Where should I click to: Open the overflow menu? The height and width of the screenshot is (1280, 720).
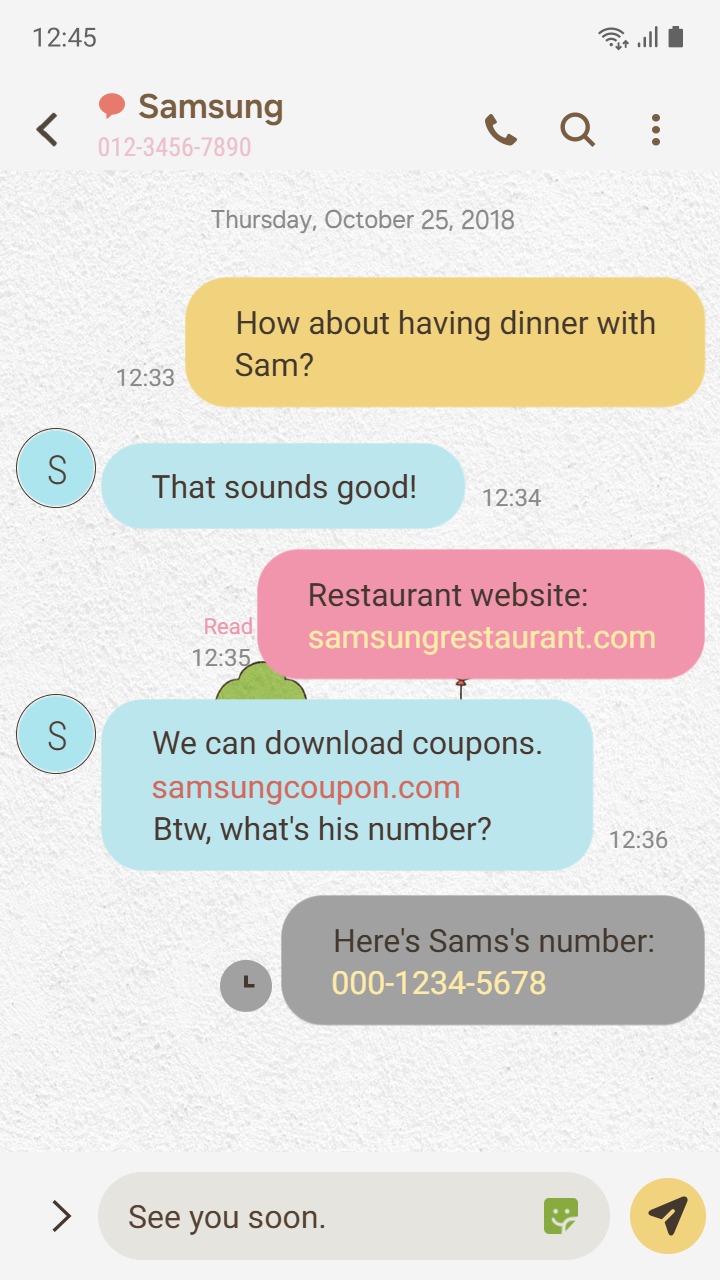(x=655, y=130)
